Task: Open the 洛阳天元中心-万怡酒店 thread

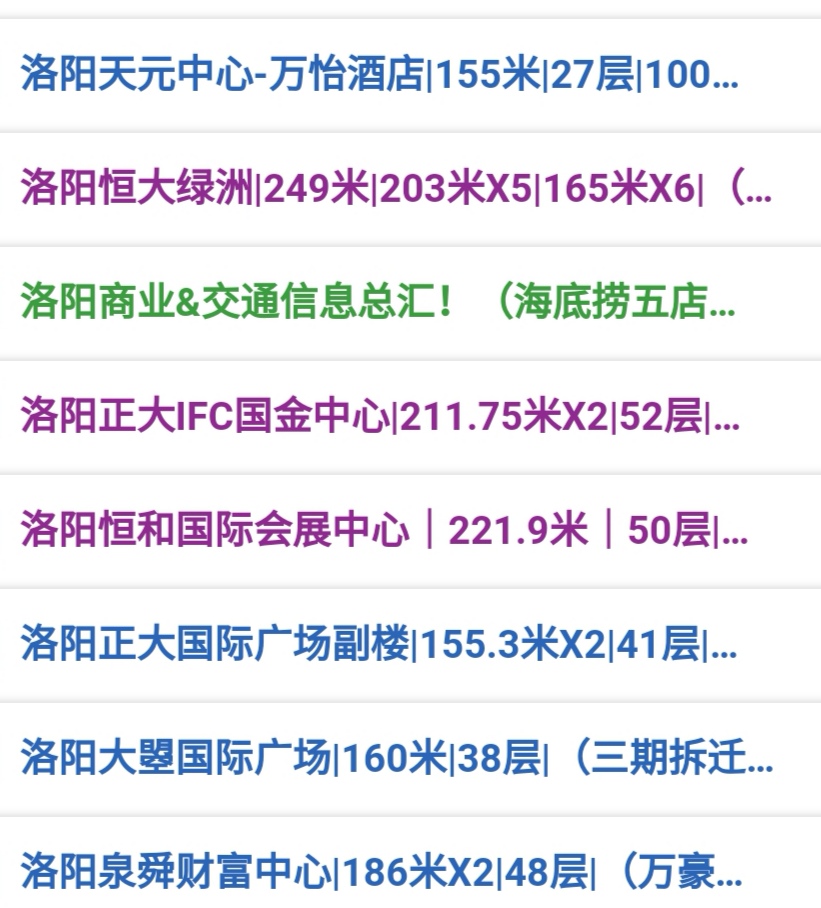Action: tap(380, 75)
